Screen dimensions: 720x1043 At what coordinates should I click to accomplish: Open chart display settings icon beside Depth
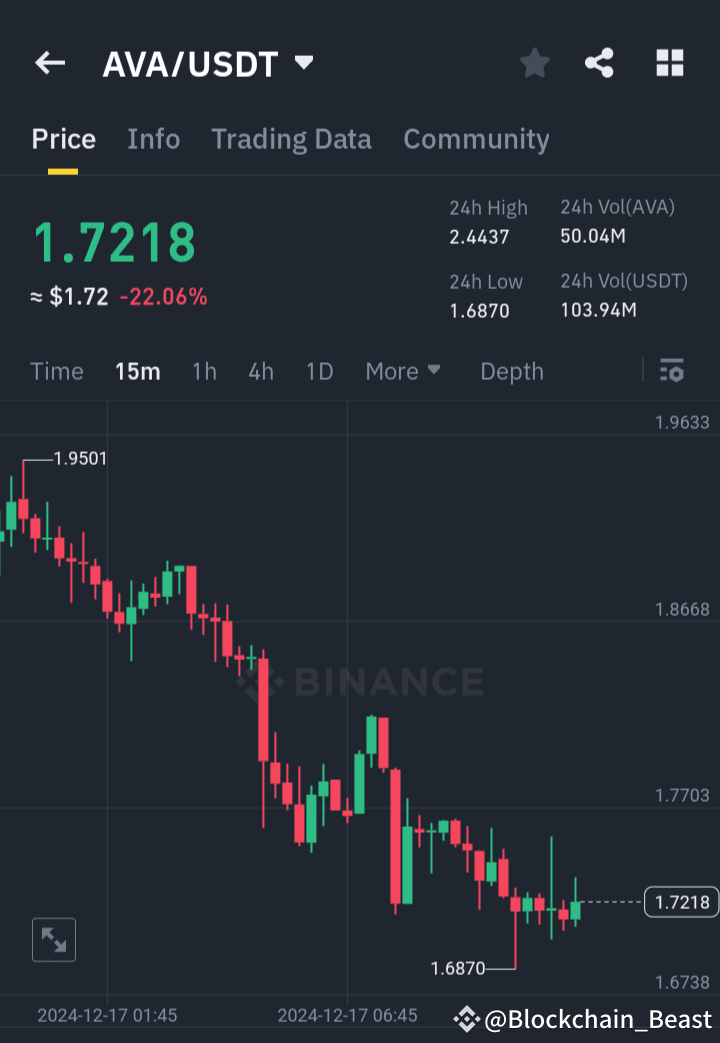[671, 371]
